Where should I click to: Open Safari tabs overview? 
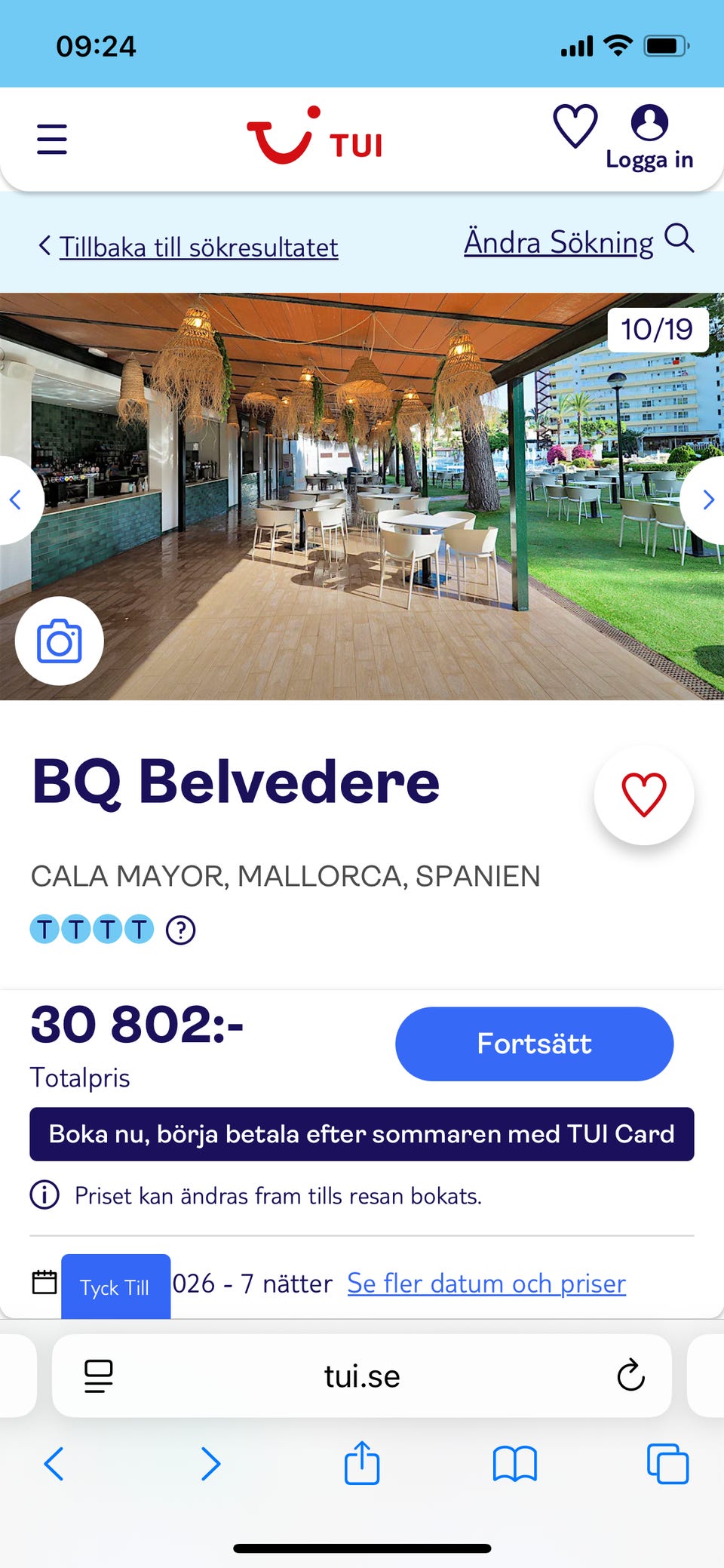click(x=667, y=1464)
